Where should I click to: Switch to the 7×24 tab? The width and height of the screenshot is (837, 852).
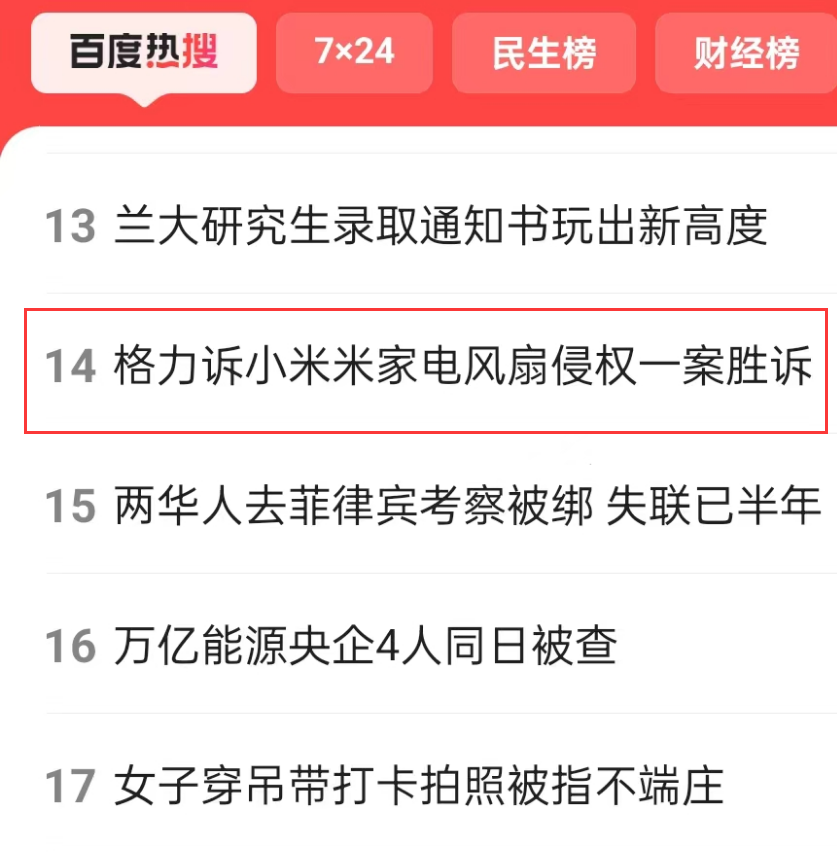[x=354, y=52]
